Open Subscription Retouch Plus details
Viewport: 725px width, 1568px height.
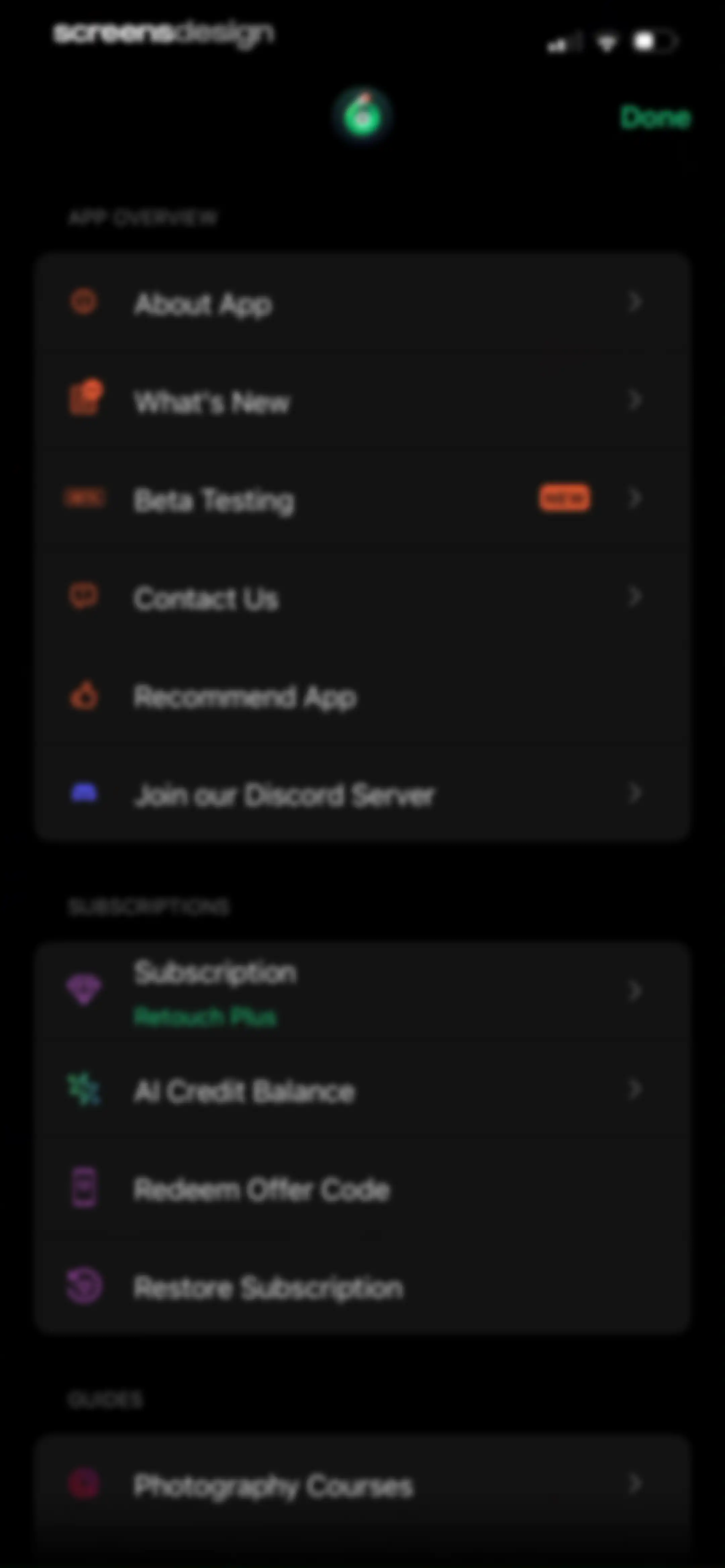pos(362,991)
